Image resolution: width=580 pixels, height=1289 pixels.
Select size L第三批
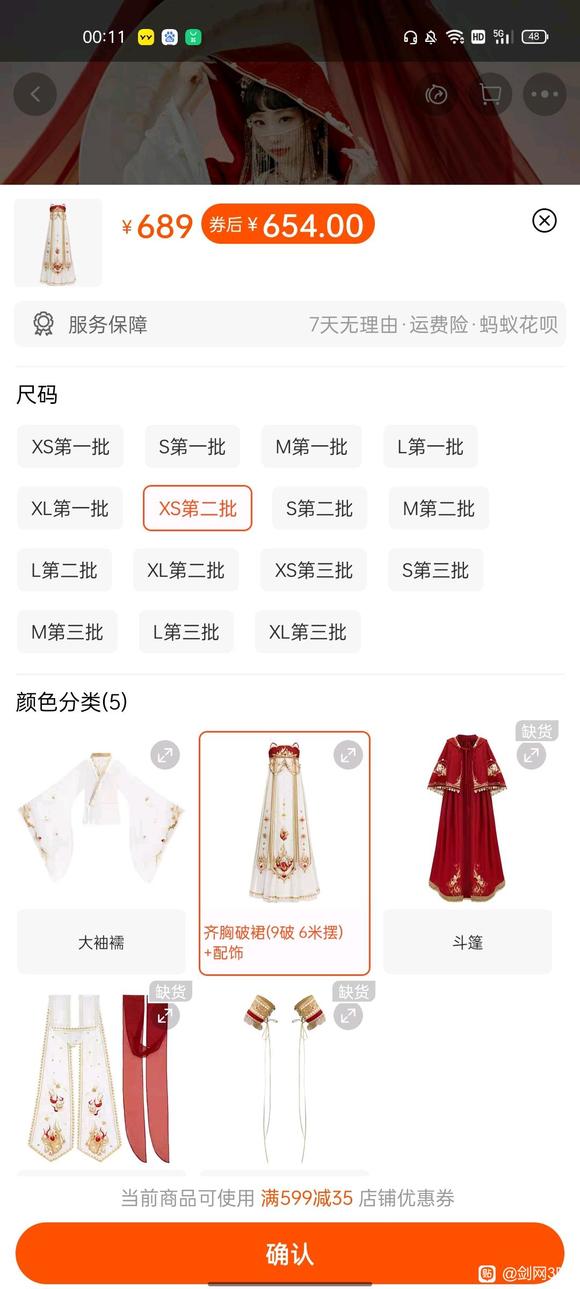pyautogui.click(x=186, y=632)
